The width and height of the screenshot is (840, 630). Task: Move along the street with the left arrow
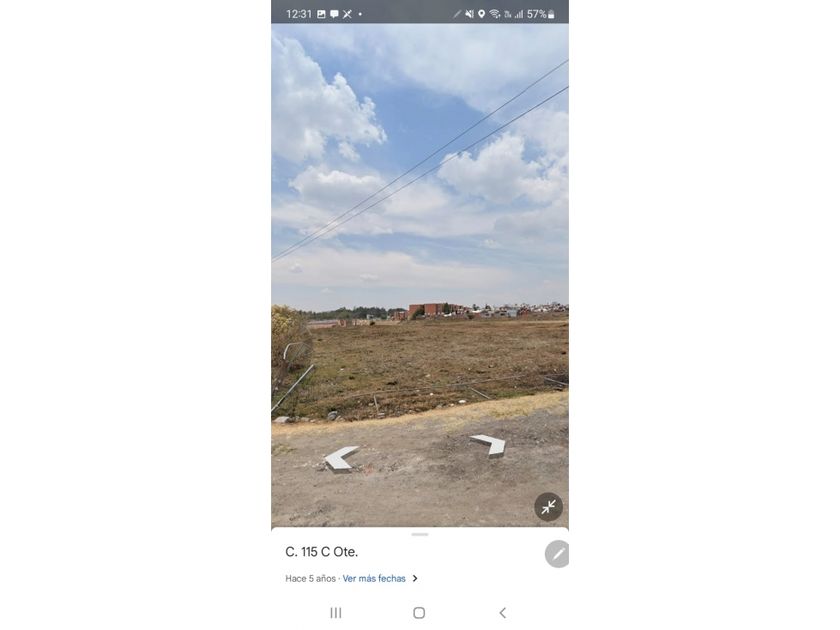tap(341, 458)
